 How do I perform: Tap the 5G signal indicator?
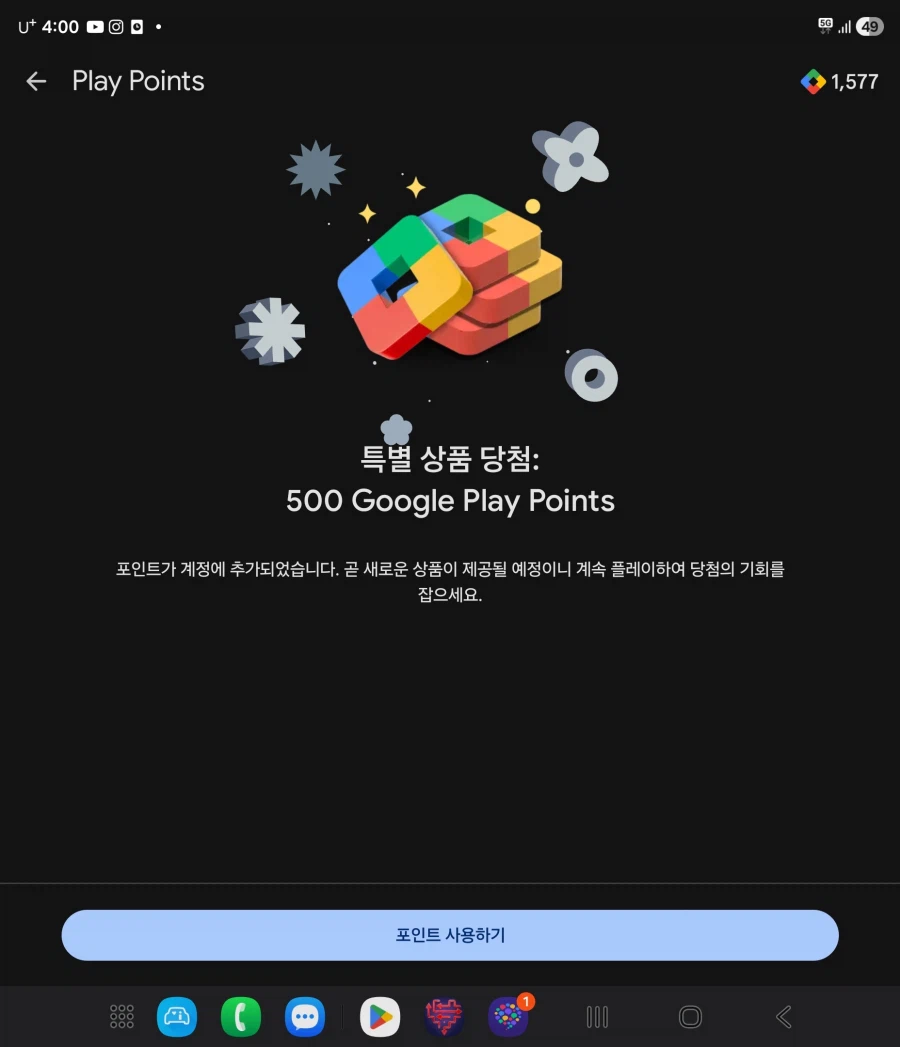pyautogui.click(x=823, y=27)
